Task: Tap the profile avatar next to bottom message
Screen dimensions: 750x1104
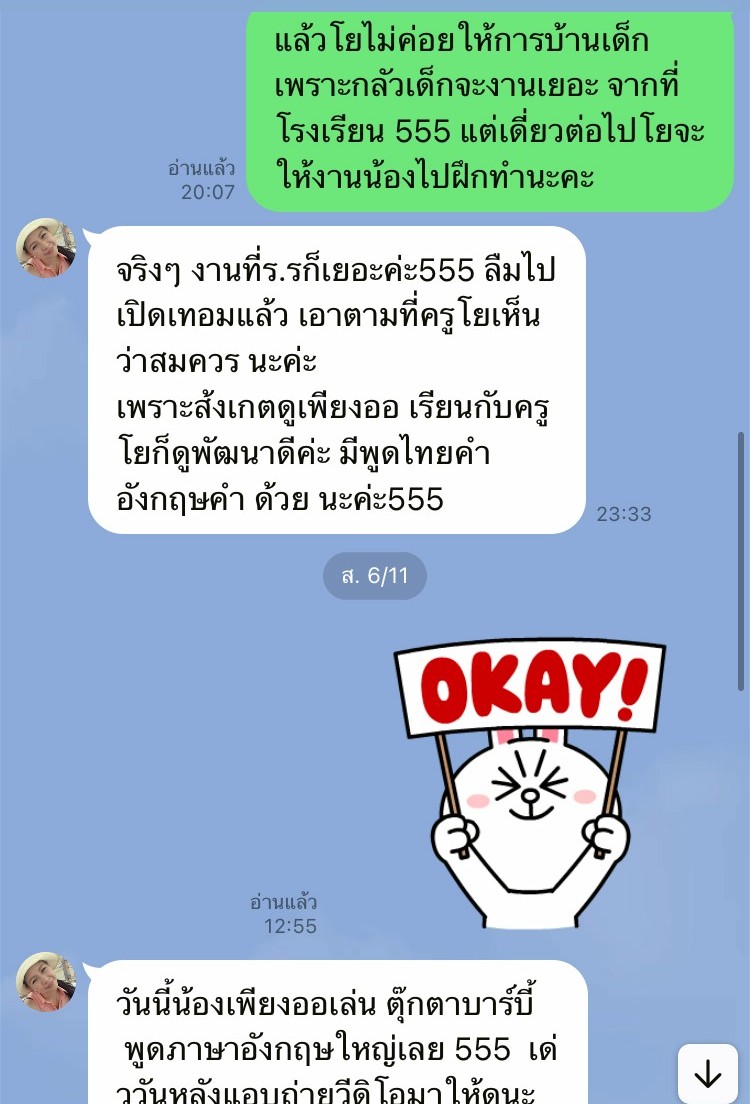Action: (x=44, y=981)
